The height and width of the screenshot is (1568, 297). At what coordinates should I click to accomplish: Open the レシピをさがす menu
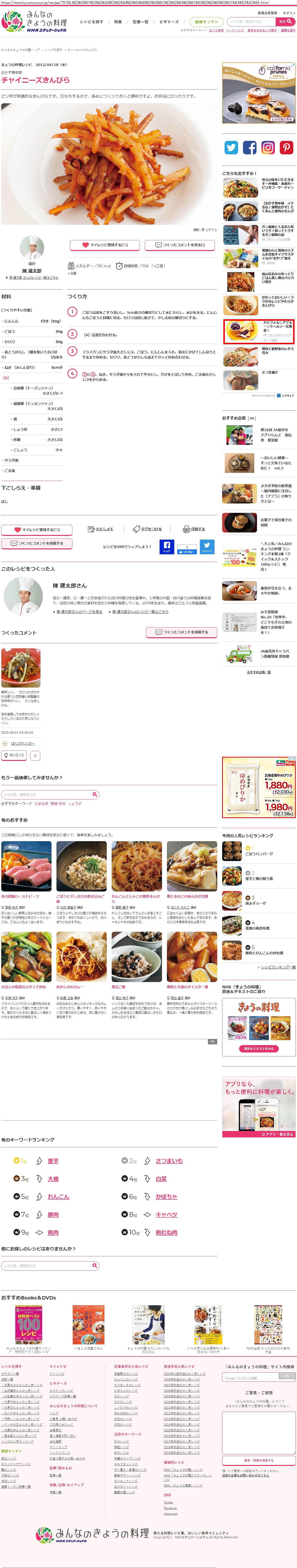92,22
